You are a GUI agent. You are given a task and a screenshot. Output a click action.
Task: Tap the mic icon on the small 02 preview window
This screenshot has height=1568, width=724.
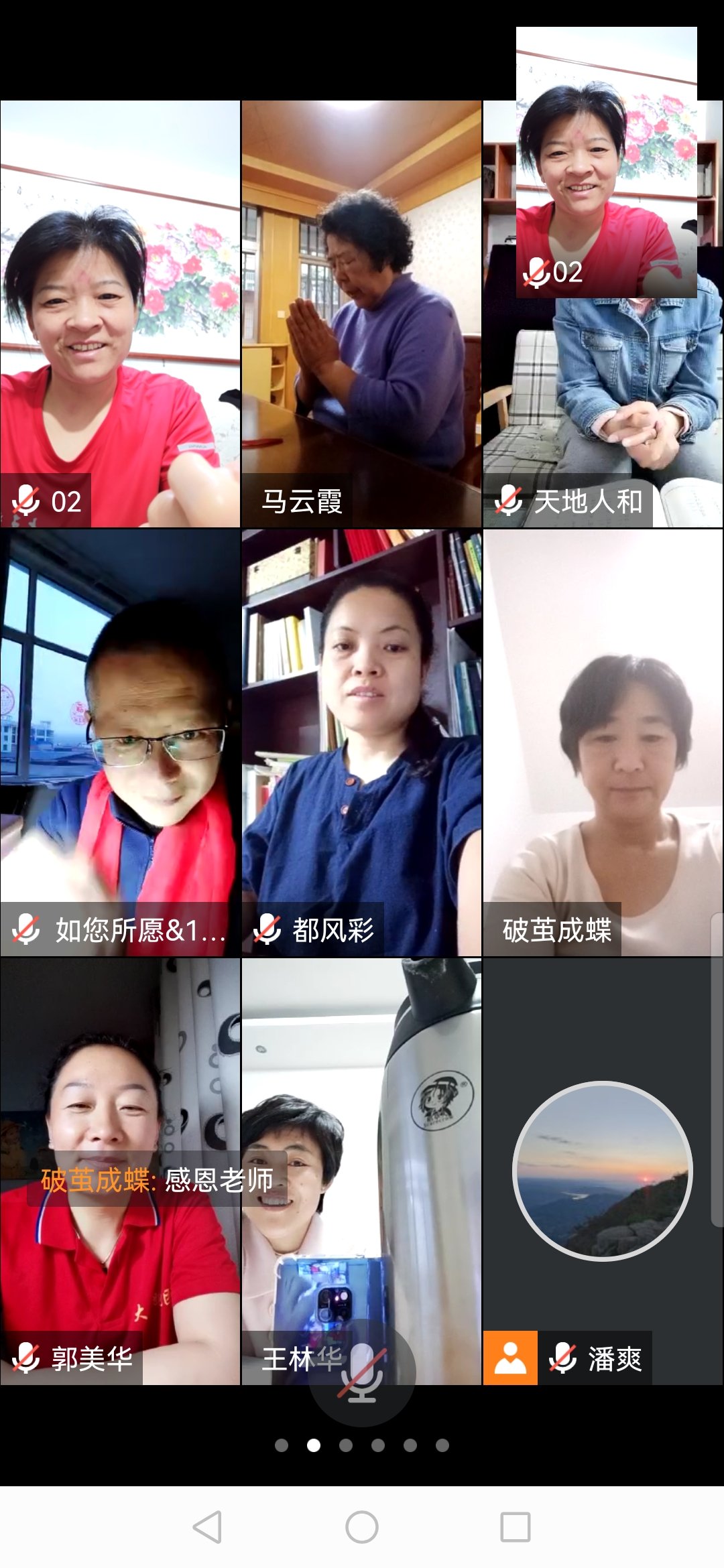tap(536, 271)
